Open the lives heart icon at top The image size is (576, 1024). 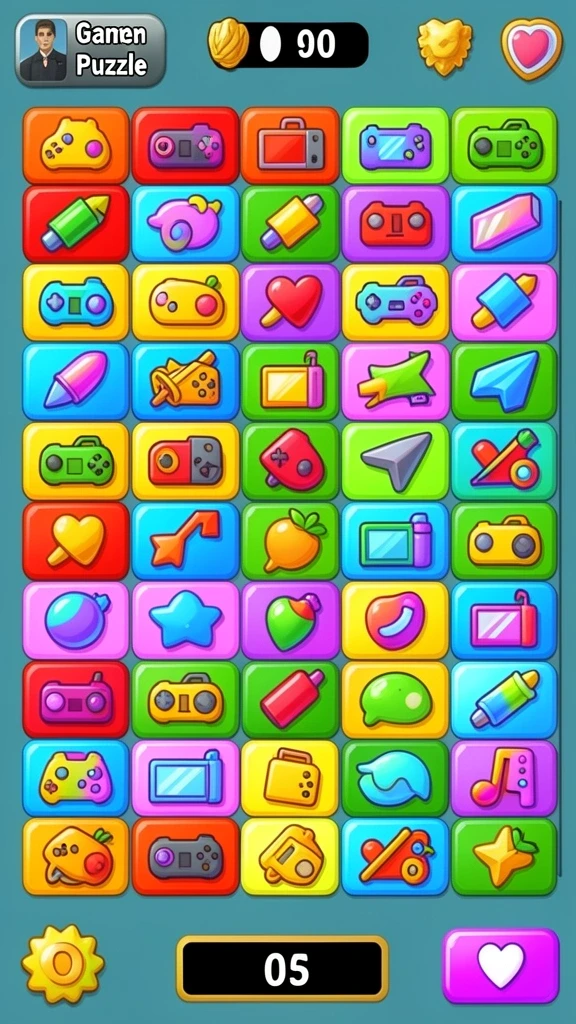click(532, 49)
